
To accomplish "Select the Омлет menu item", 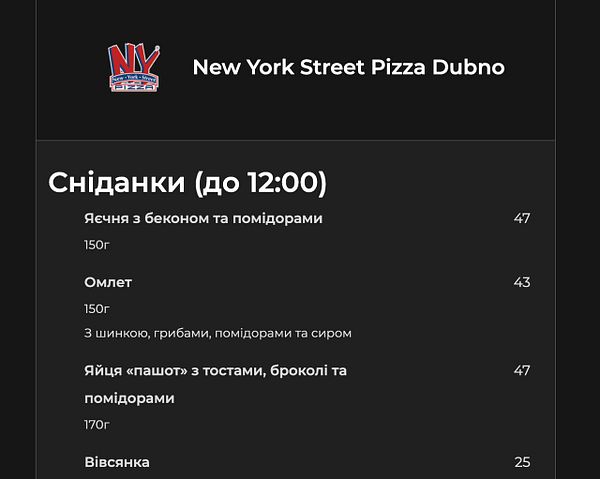I will point(108,282).
